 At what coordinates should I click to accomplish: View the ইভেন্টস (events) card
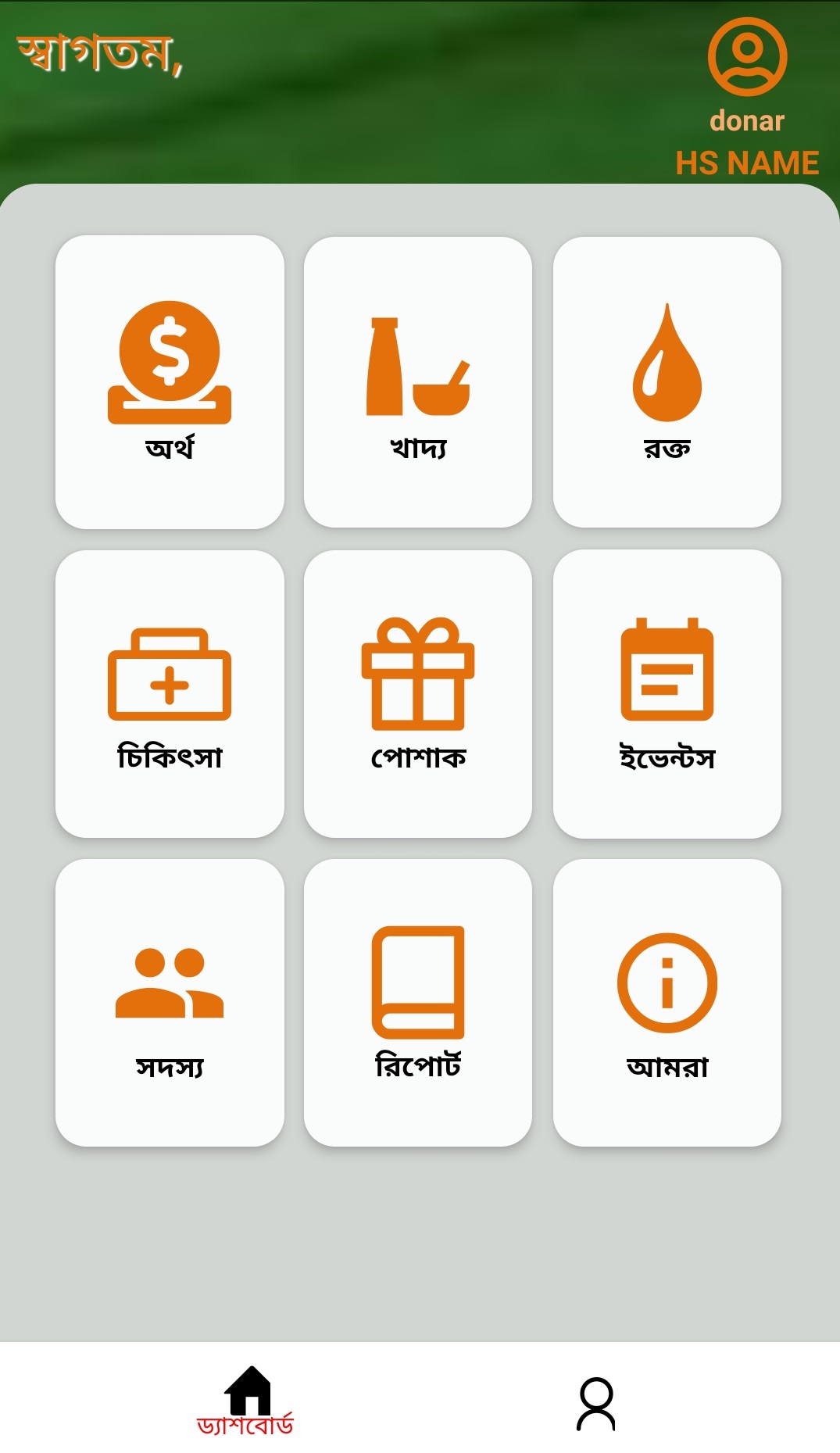coord(667,694)
